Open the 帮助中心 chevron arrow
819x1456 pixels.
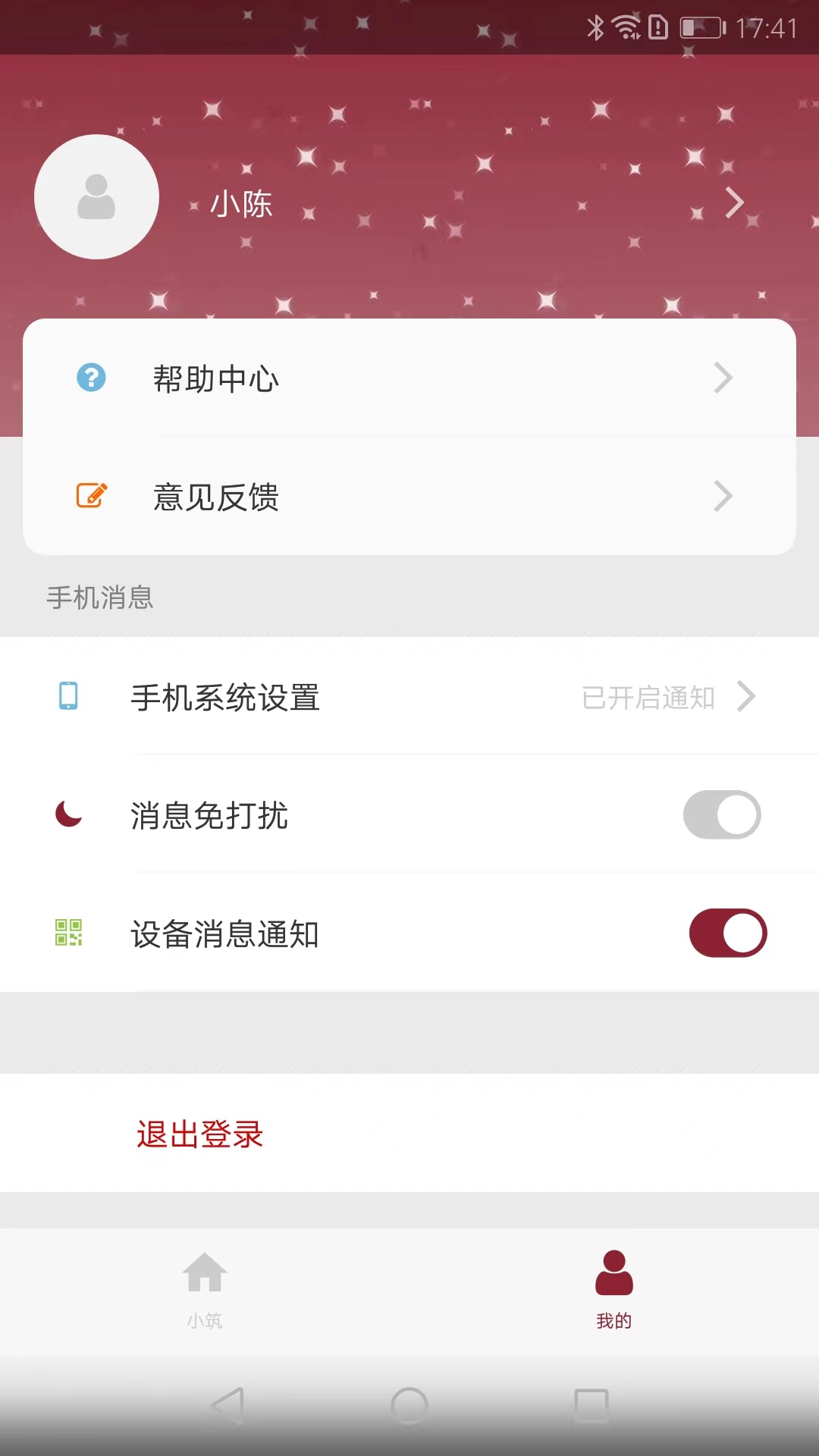723,377
